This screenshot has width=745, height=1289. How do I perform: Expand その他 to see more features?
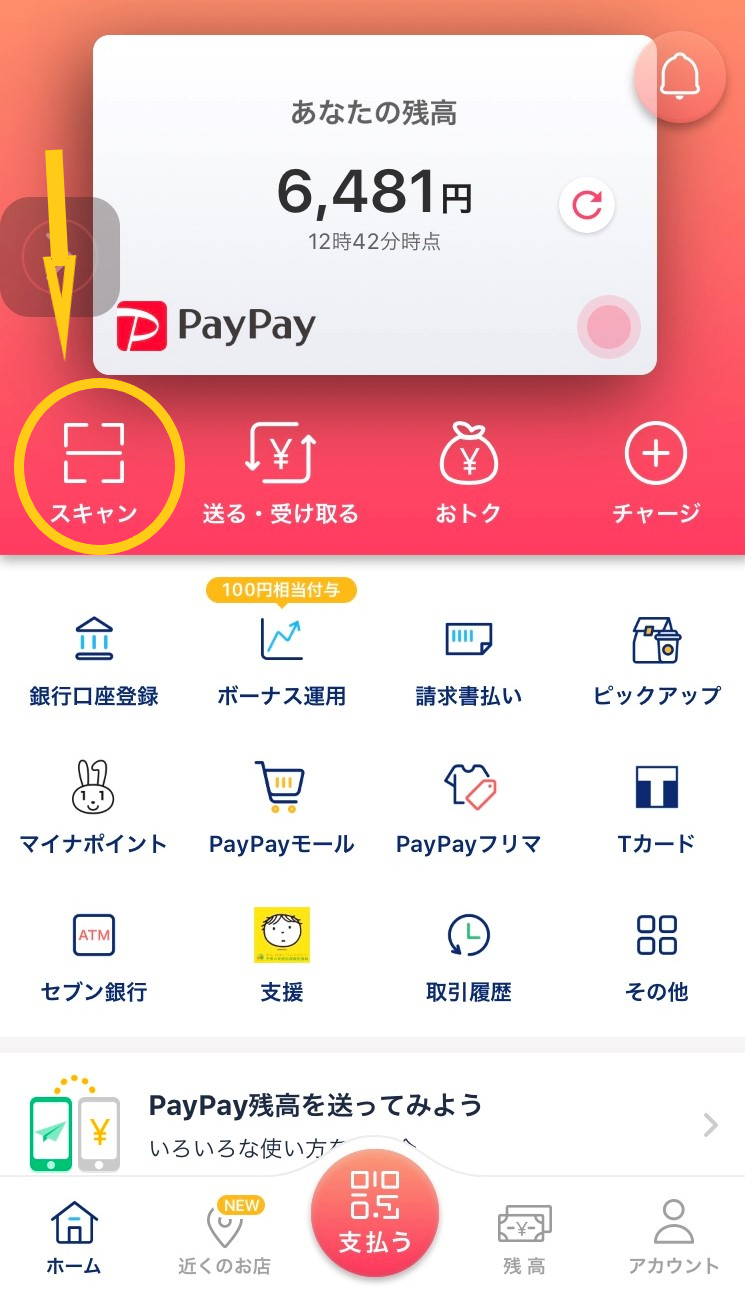point(655,950)
